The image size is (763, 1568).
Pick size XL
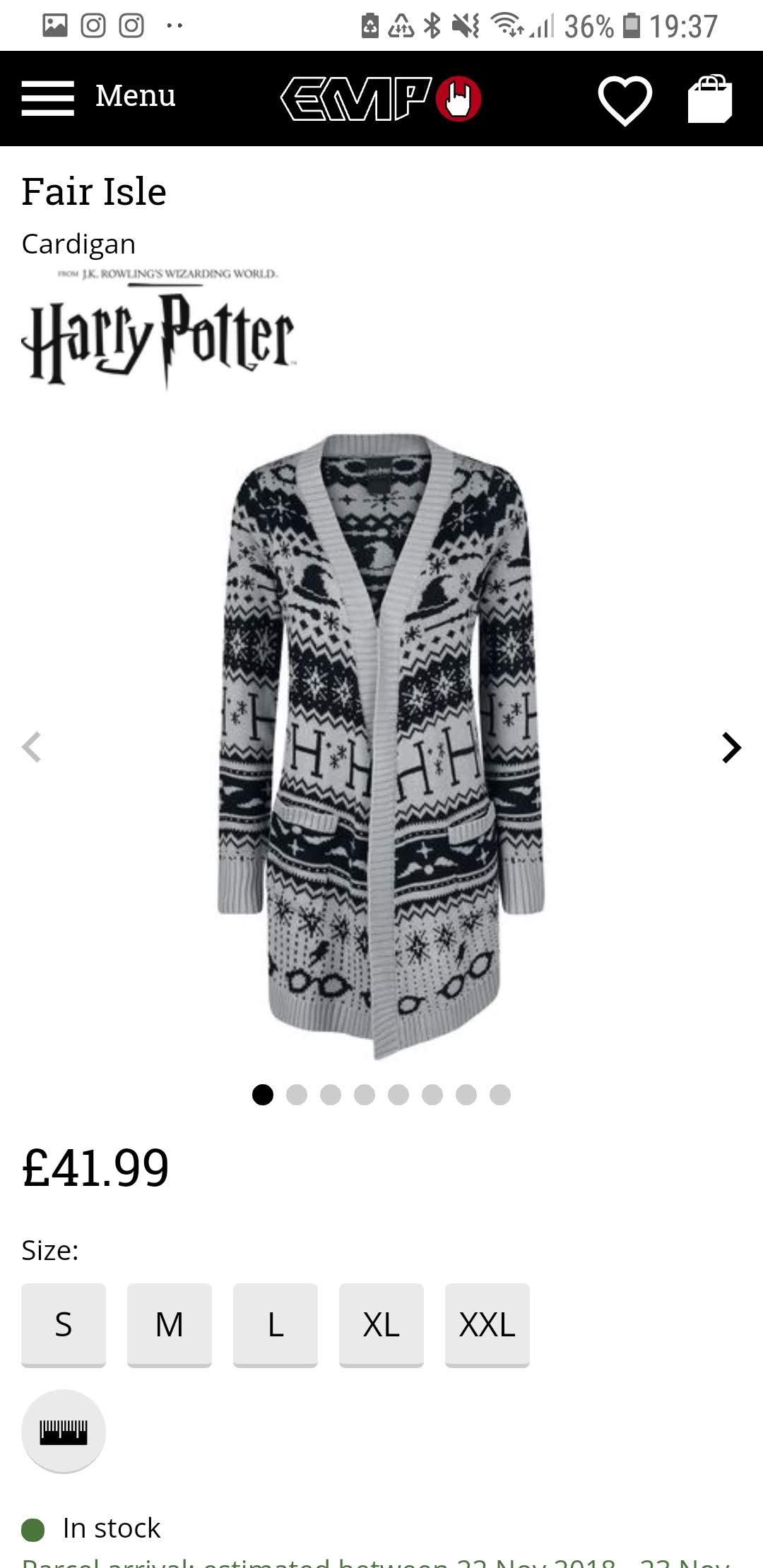click(381, 1325)
